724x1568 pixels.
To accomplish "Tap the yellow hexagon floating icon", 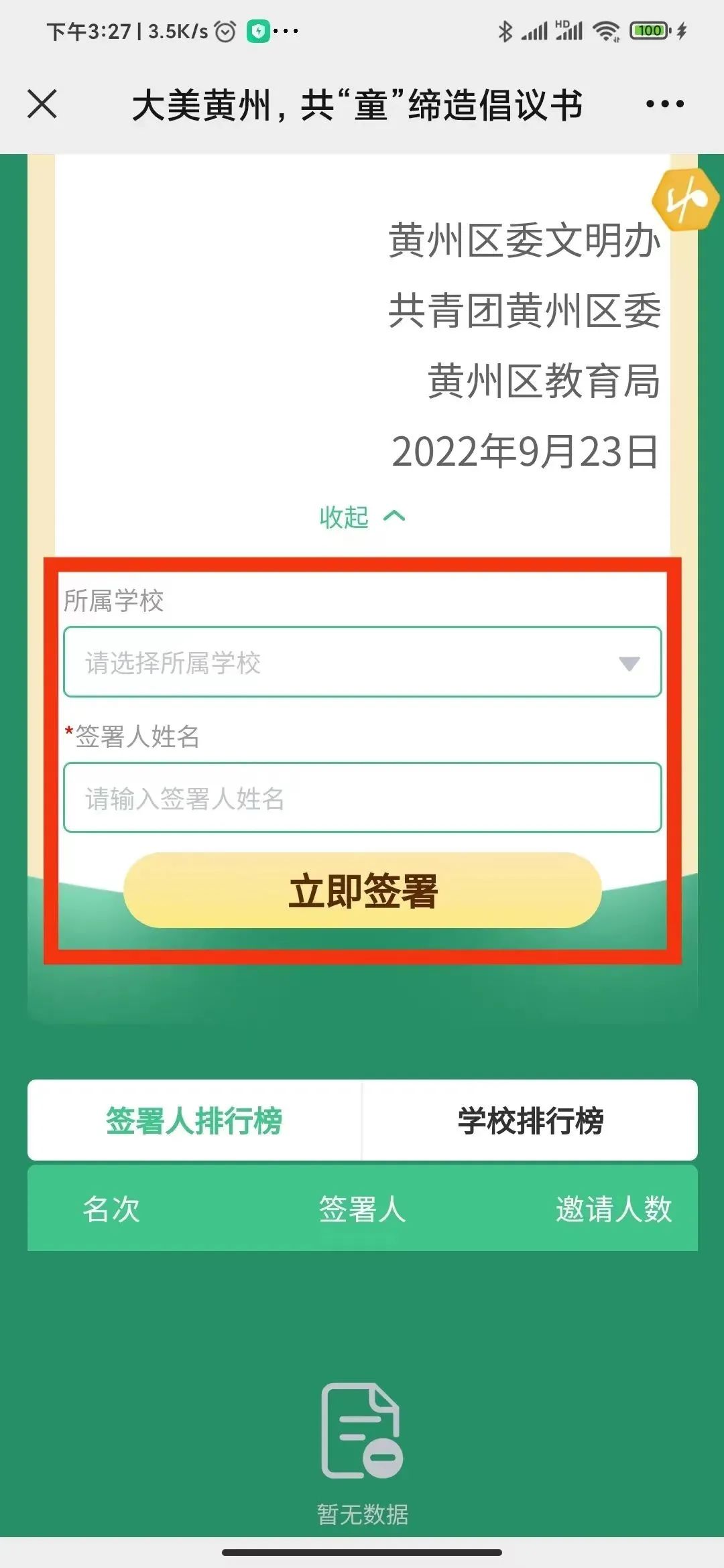I will tap(685, 200).
